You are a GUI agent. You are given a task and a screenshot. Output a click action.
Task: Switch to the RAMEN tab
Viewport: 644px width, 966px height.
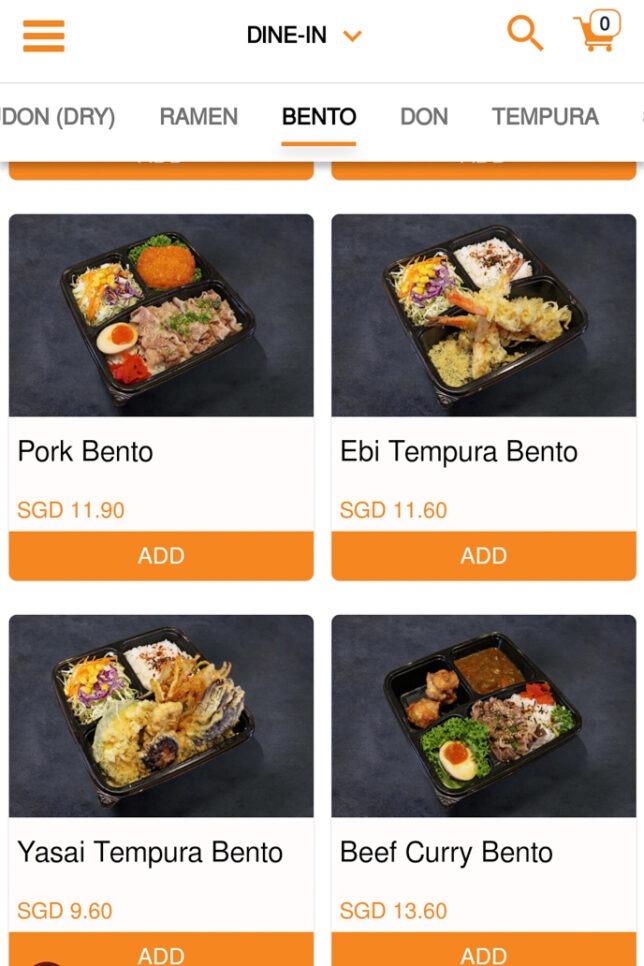coord(198,117)
